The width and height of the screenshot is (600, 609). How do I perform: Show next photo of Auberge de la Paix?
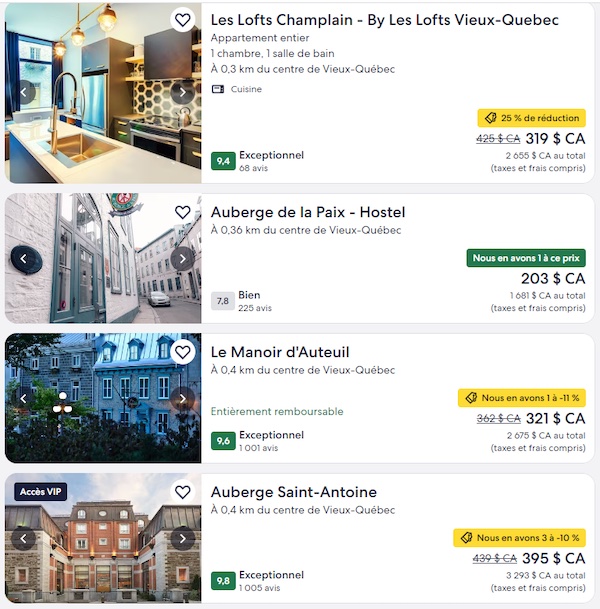pyautogui.click(x=182, y=259)
